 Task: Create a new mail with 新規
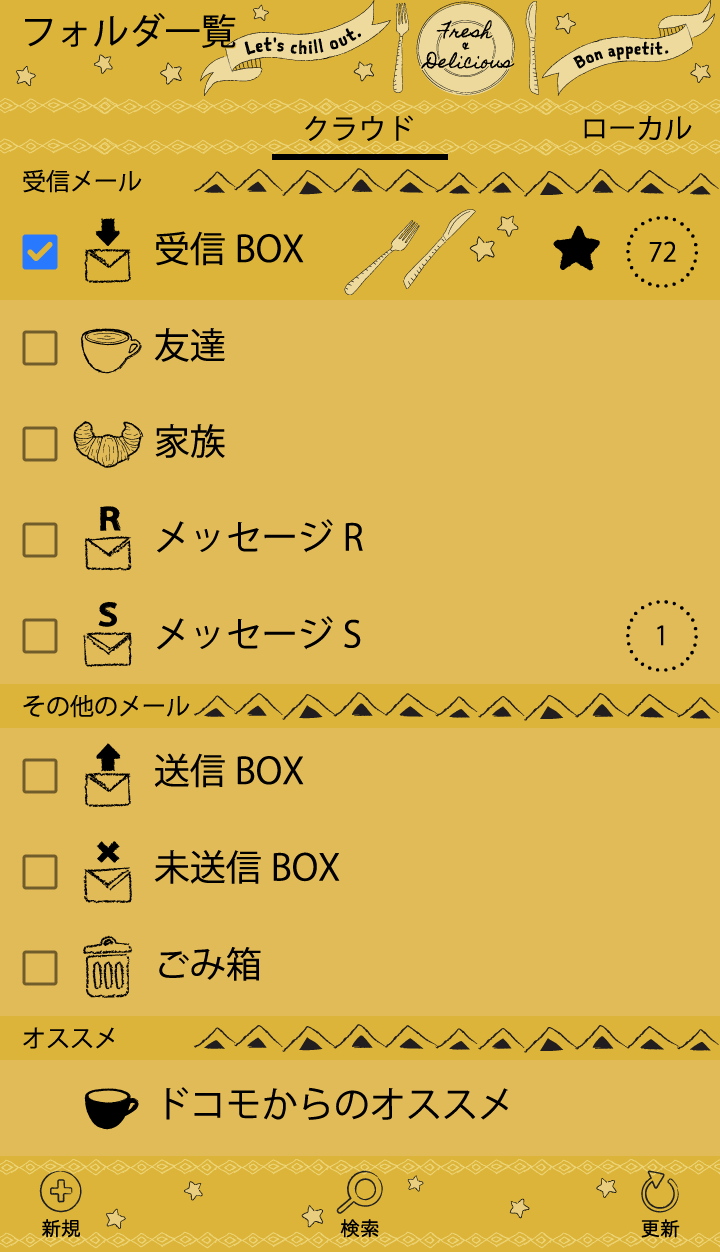(61, 1205)
